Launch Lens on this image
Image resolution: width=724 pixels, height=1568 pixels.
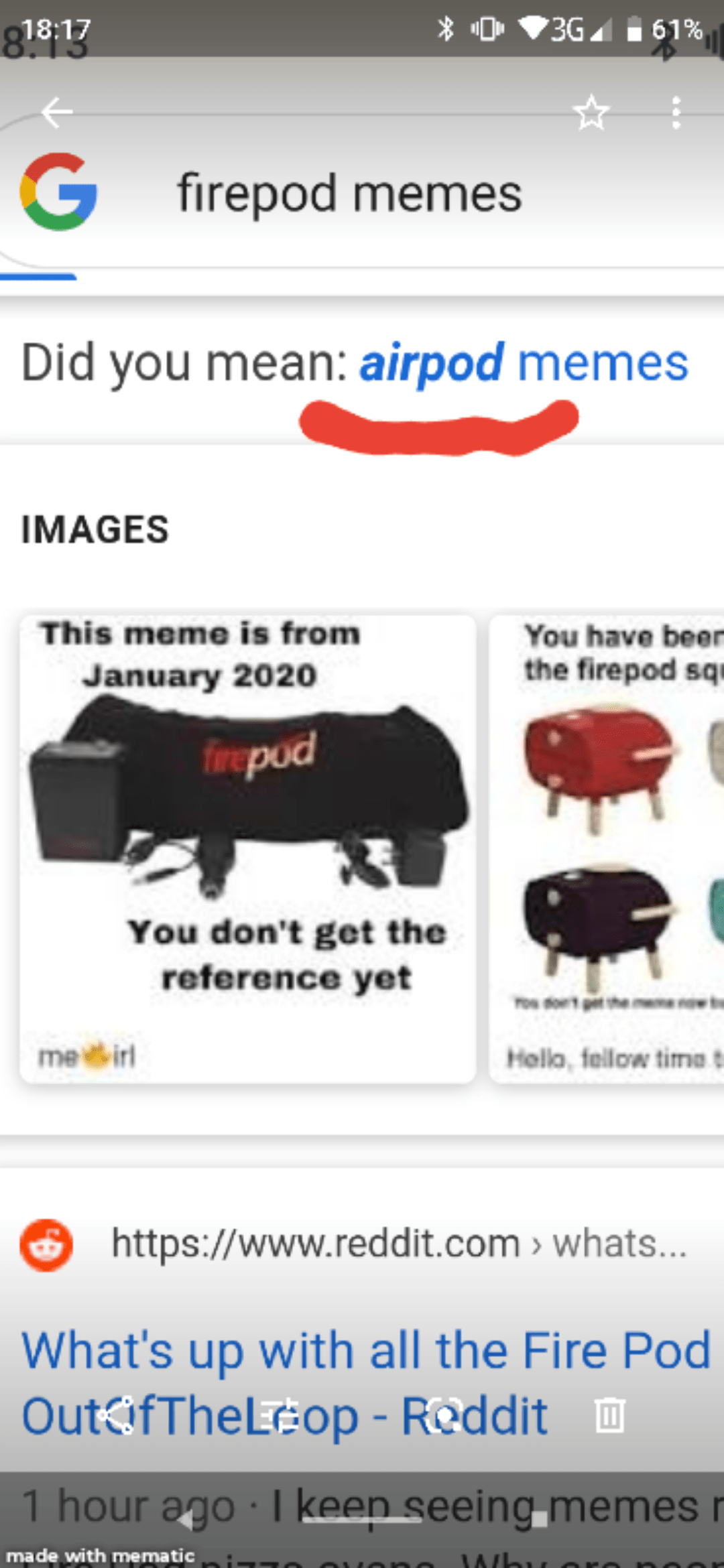pos(445,1414)
